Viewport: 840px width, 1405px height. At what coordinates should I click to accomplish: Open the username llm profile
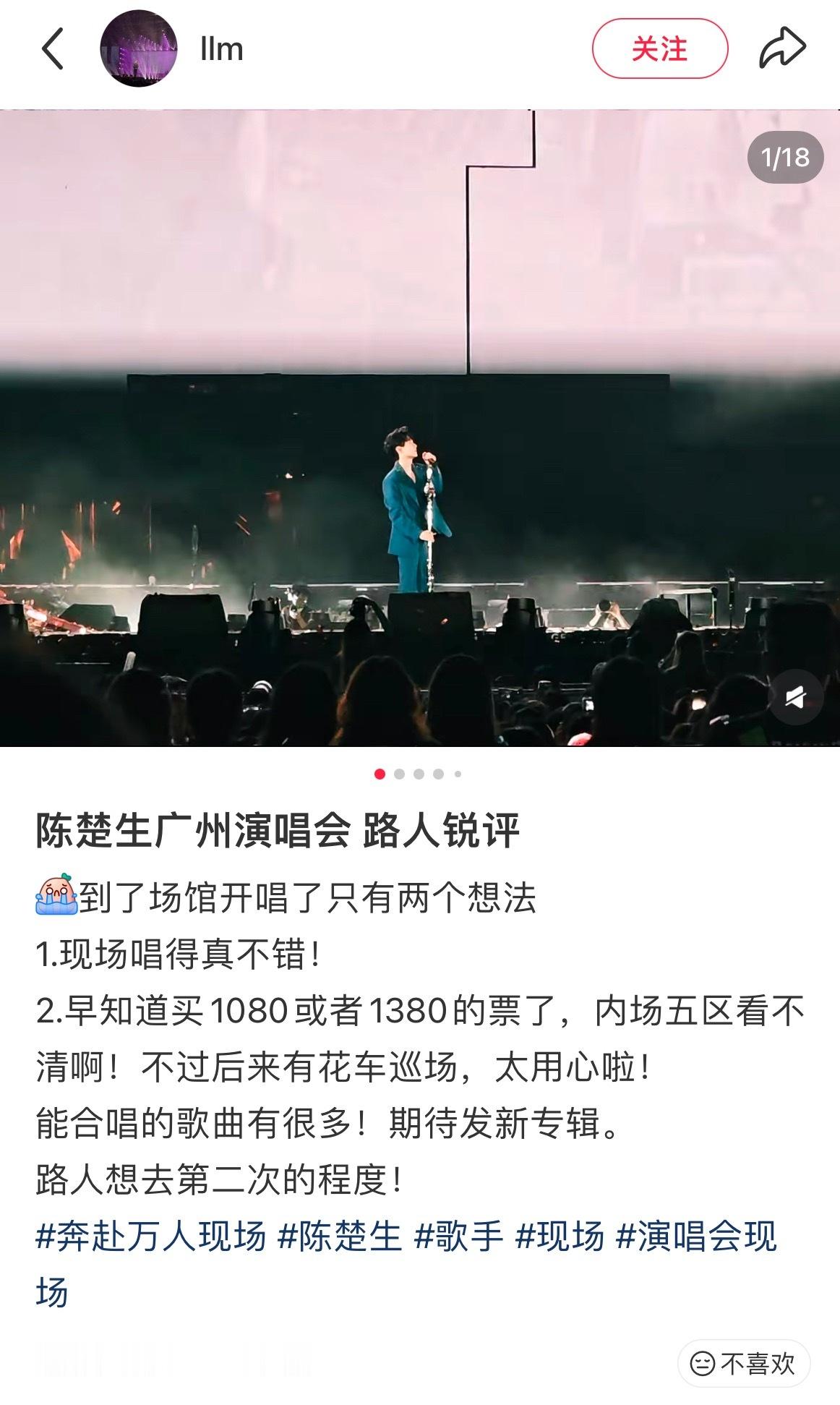click(x=221, y=49)
